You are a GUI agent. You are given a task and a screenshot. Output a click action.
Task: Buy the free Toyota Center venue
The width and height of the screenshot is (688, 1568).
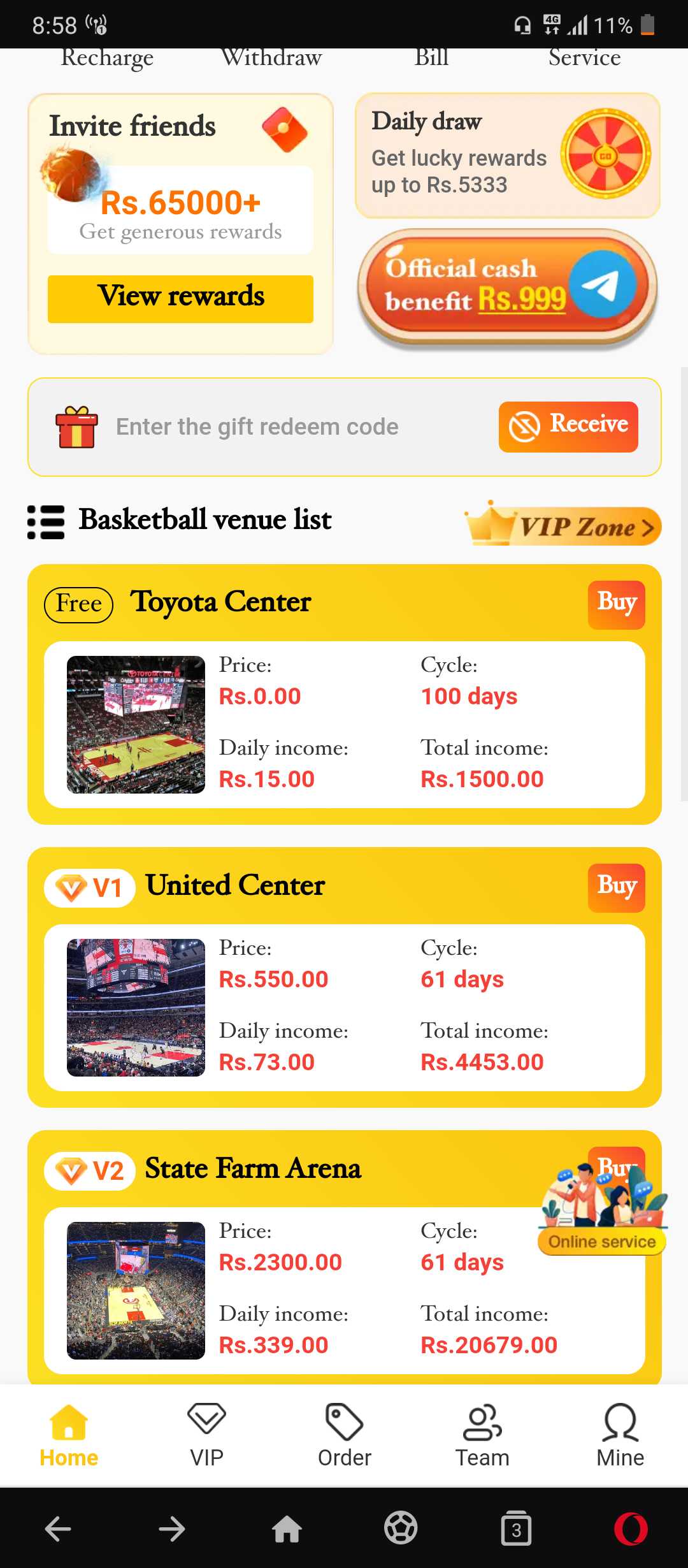point(616,604)
